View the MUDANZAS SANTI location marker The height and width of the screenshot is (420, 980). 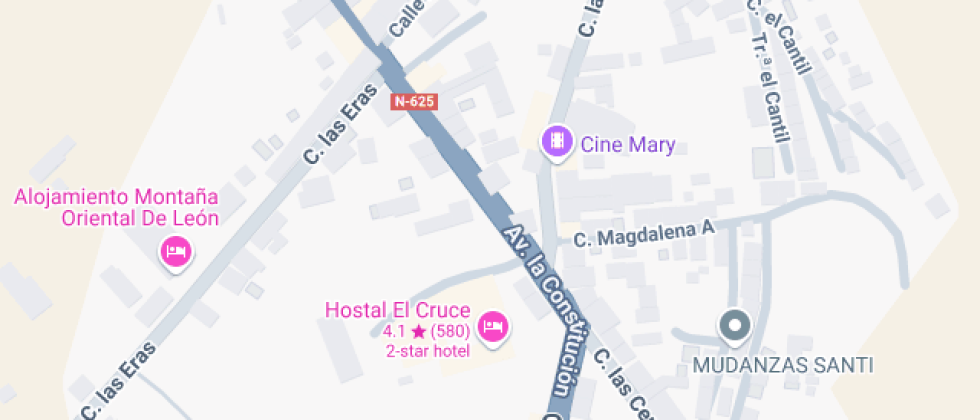[x=736, y=325]
